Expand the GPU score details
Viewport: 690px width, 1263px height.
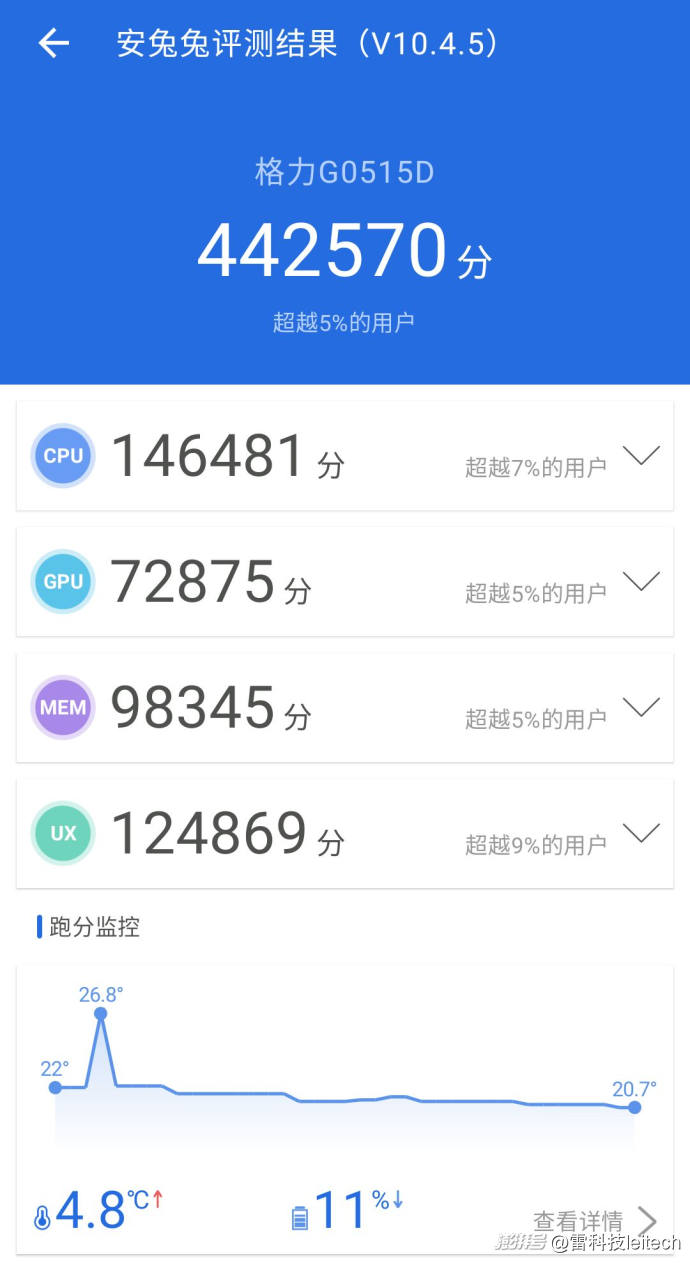click(x=640, y=582)
